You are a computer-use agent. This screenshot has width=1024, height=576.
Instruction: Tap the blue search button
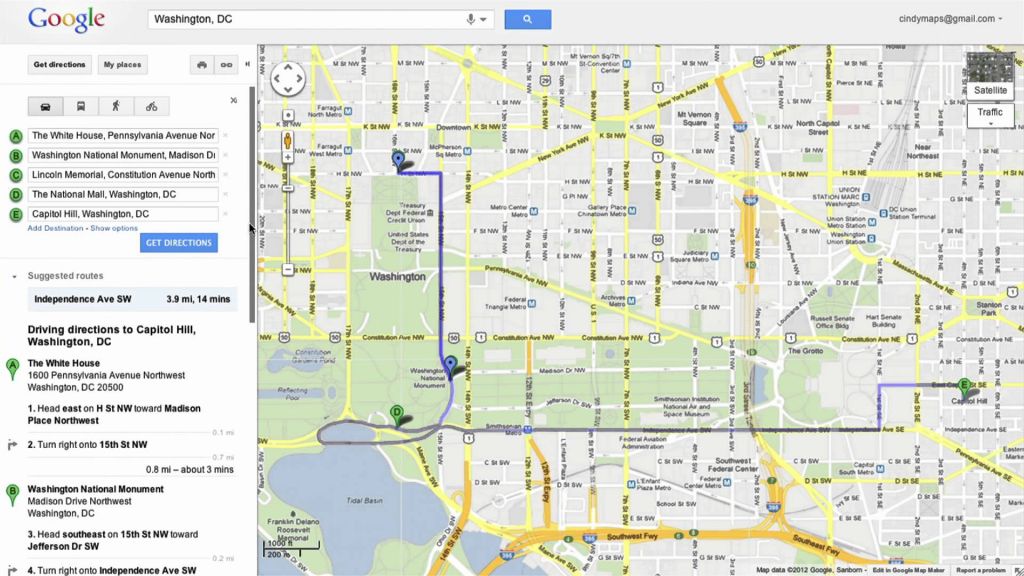[x=527, y=19]
